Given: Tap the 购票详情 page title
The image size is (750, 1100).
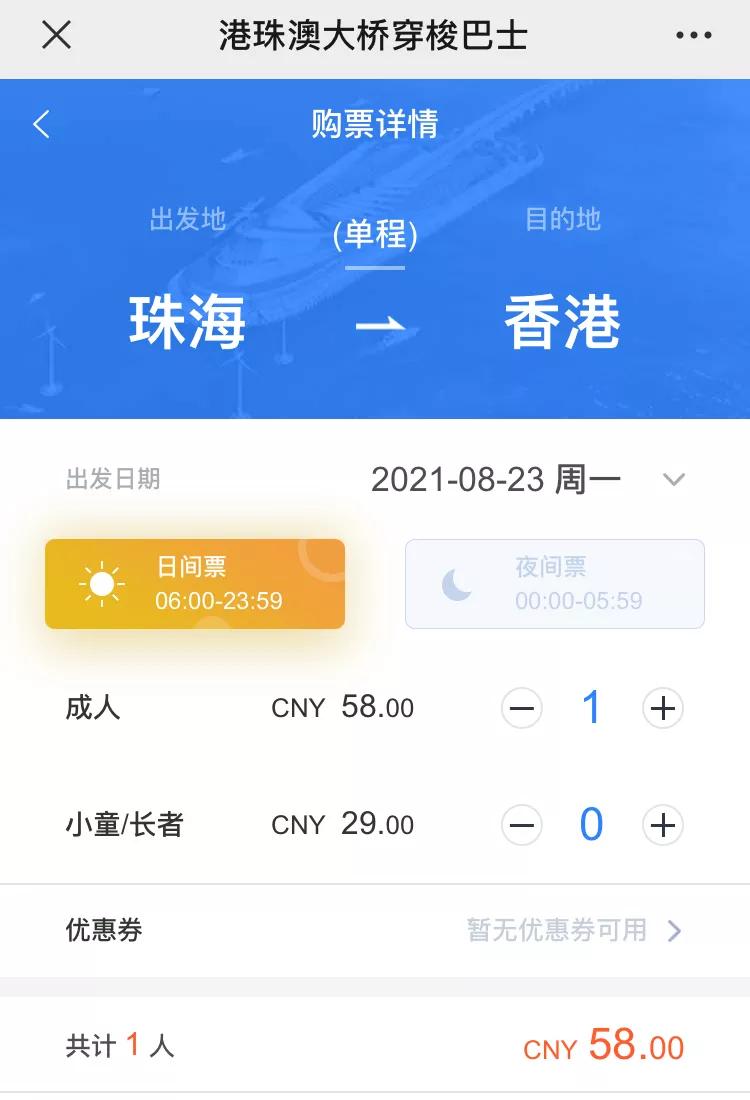Looking at the screenshot, I should [375, 122].
